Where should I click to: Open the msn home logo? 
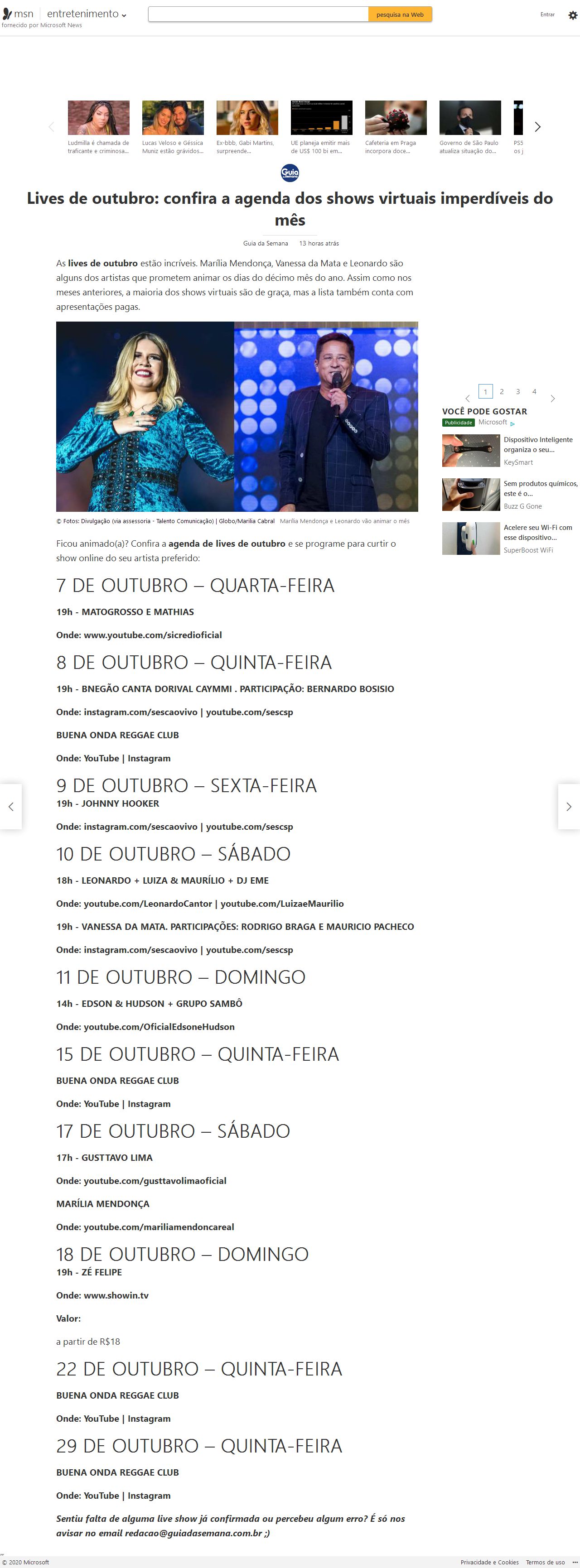click(x=18, y=14)
